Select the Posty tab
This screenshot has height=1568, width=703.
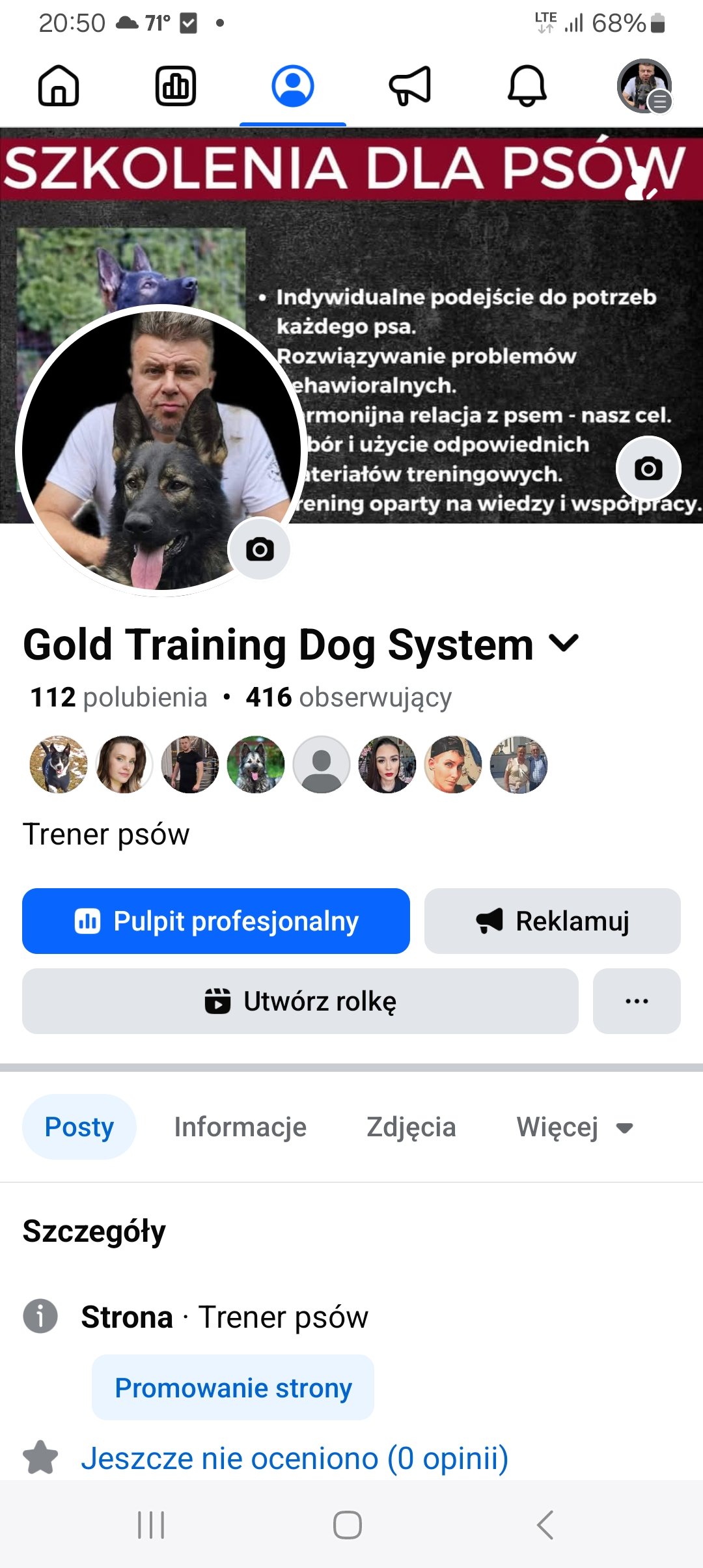pyautogui.click(x=79, y=1127)
